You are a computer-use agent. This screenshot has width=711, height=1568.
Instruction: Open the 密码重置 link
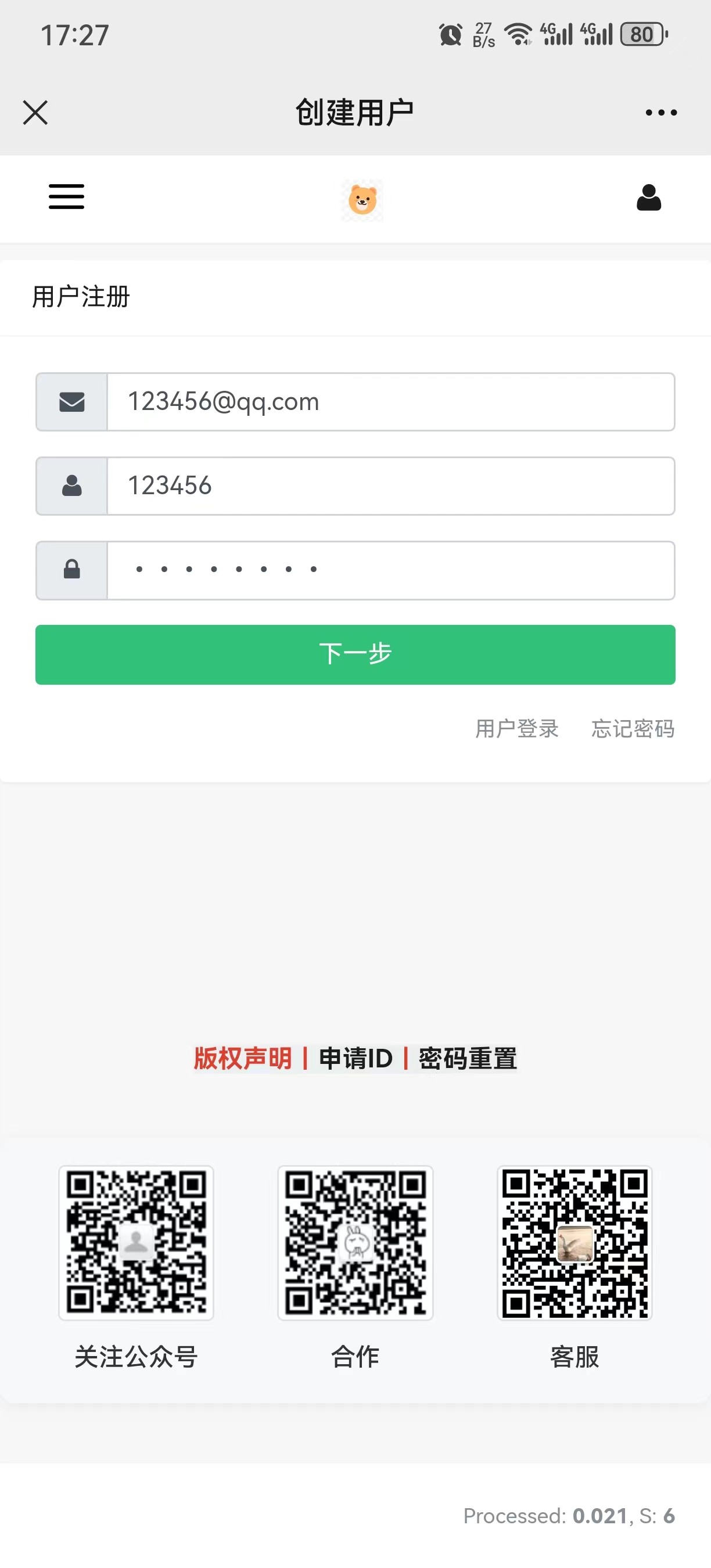(468, 1059)
